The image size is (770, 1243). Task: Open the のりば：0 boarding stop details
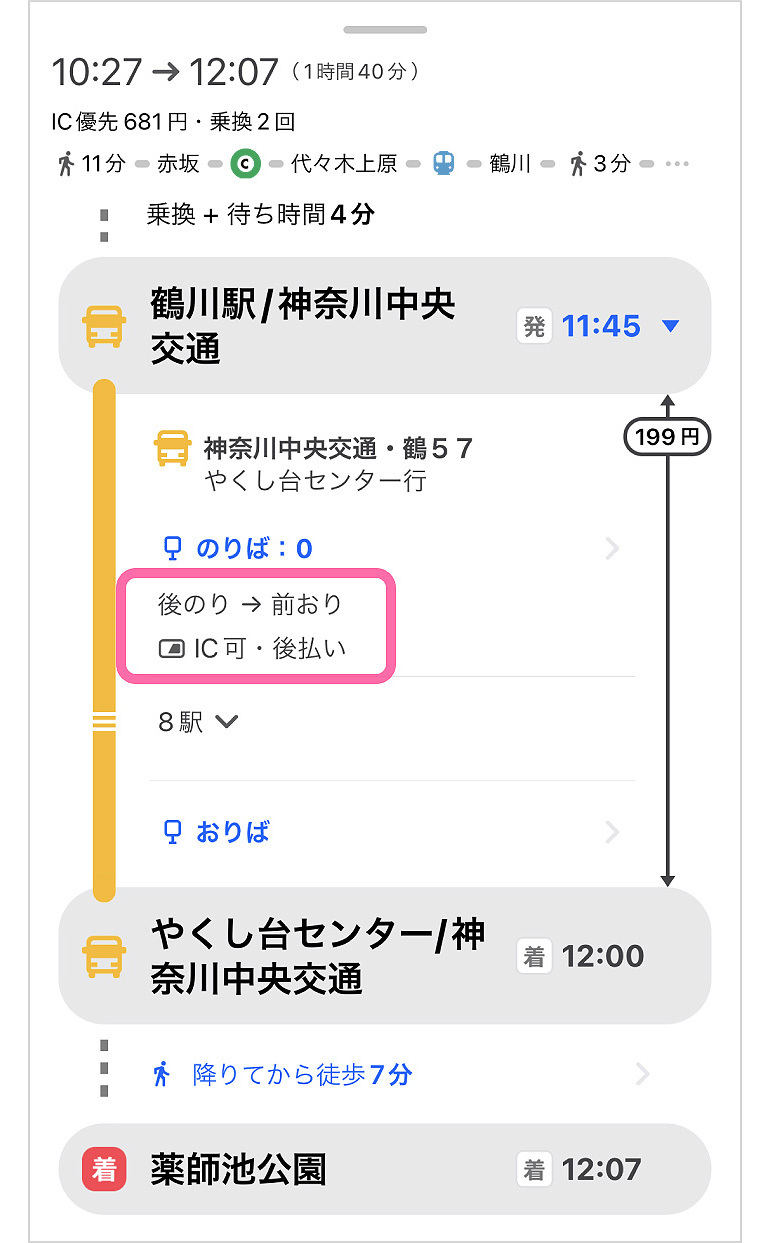click(x=392, y=548)
